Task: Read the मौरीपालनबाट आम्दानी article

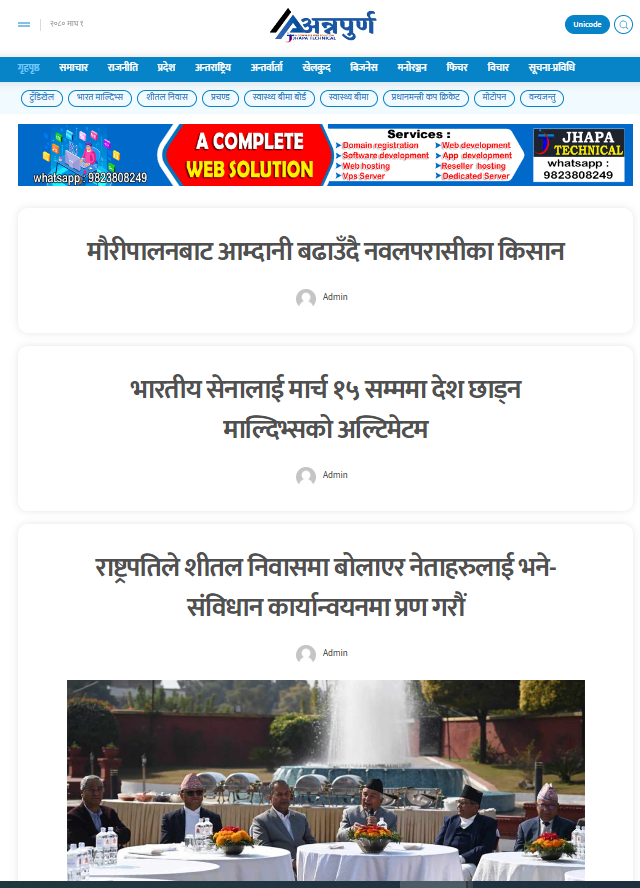Action: pyautogui.click(x=325, y=250)
